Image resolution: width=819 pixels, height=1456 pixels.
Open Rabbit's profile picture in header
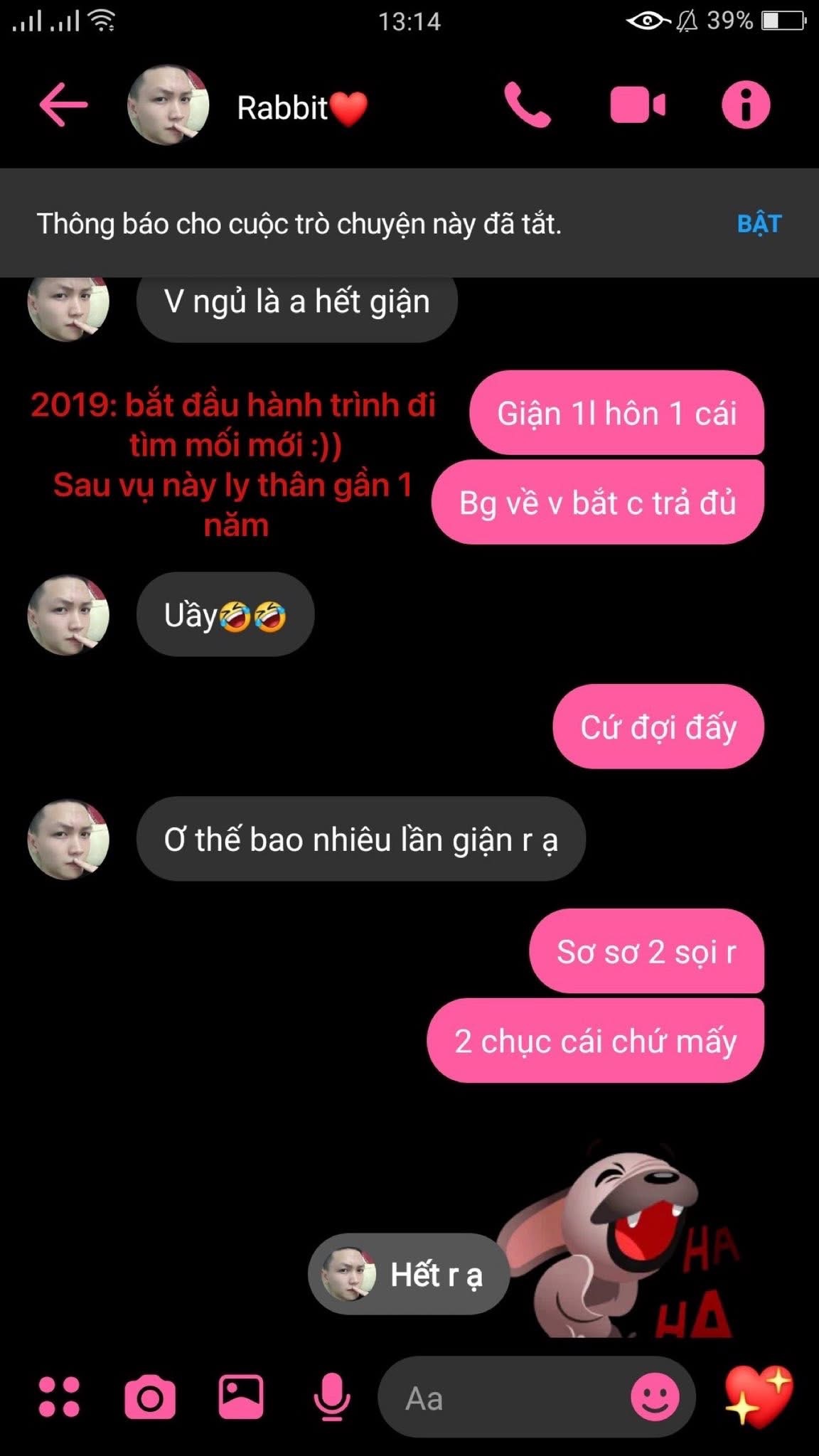(168, 106)
